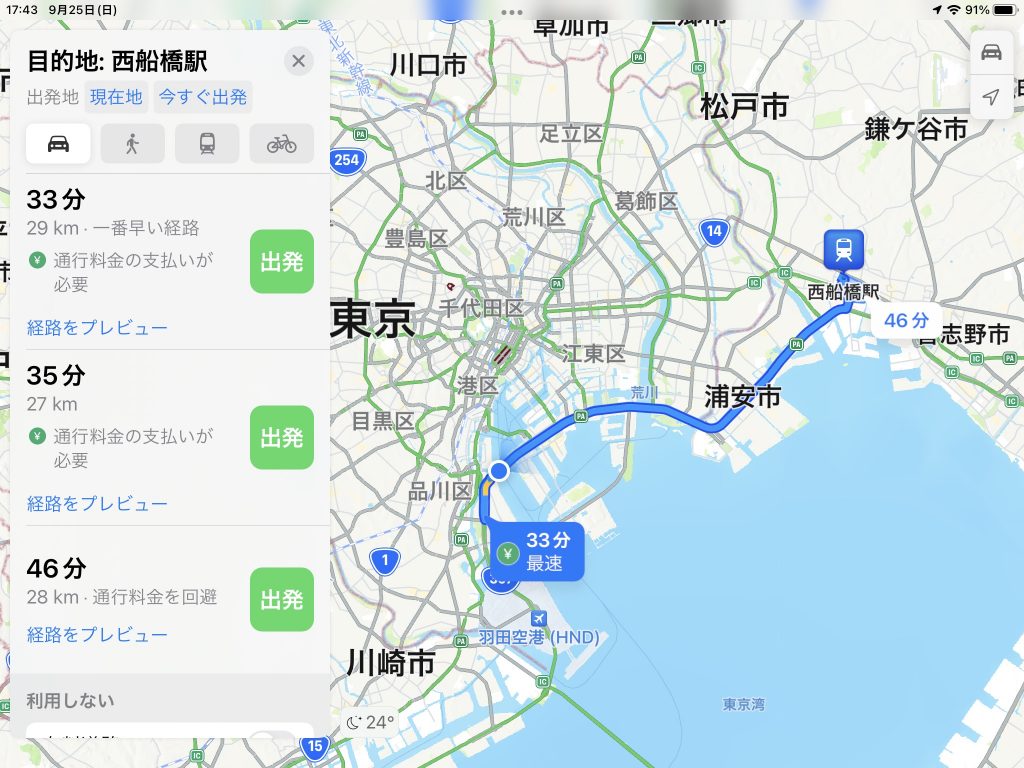Select the 46分 alternate route label on map
This screenshot has height=768, width=1024.
906,321
